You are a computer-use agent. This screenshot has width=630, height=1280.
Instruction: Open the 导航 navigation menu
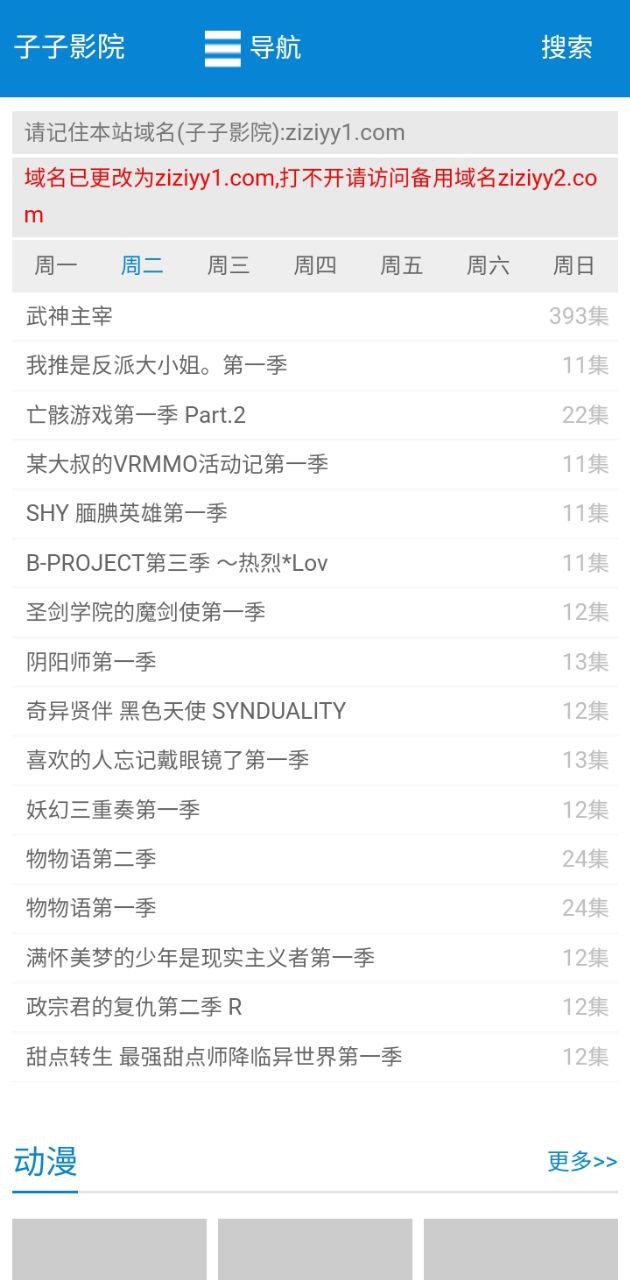252,48
